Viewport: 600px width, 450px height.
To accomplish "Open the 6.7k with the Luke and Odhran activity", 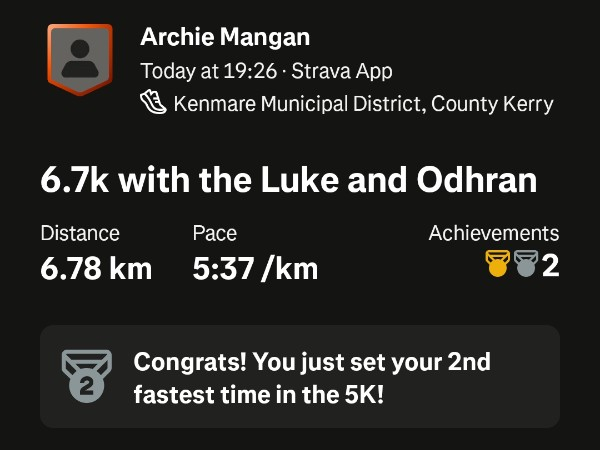I will (x=289, y=180).
